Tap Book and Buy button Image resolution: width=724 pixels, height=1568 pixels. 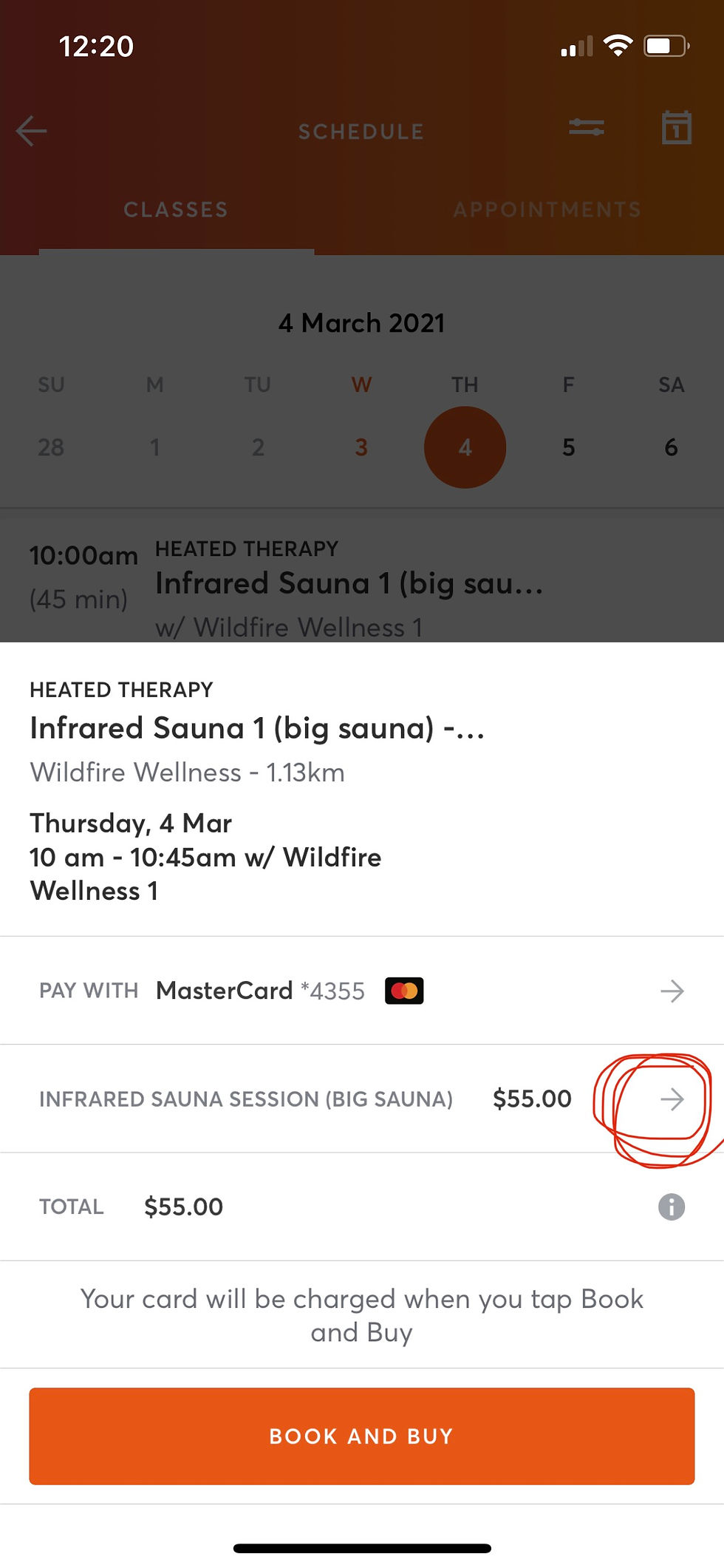point(362,1436)
